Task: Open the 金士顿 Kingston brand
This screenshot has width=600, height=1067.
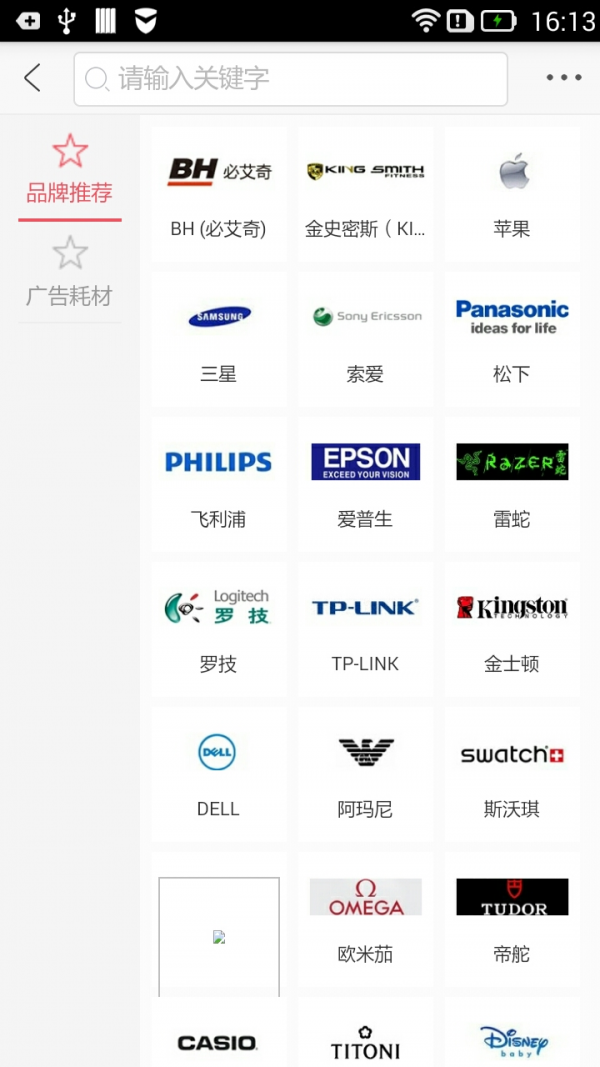Action: (x=512, y=630)
